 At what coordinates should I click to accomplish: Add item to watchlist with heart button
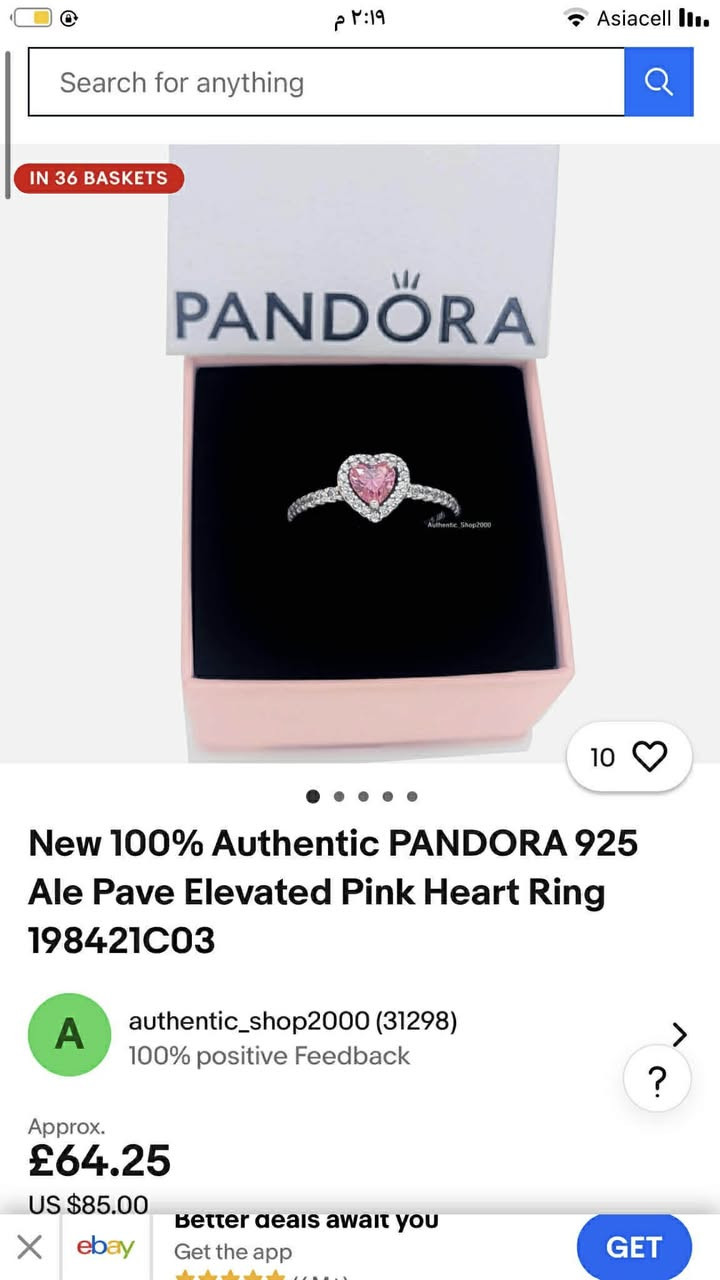(650, 757)
